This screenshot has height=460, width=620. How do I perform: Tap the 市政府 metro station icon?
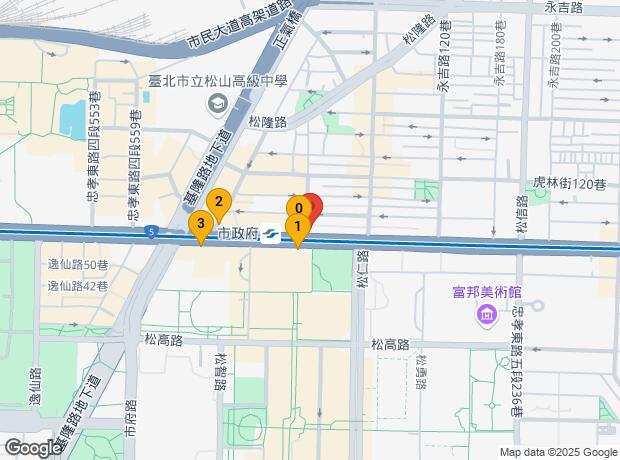[271, 236]
